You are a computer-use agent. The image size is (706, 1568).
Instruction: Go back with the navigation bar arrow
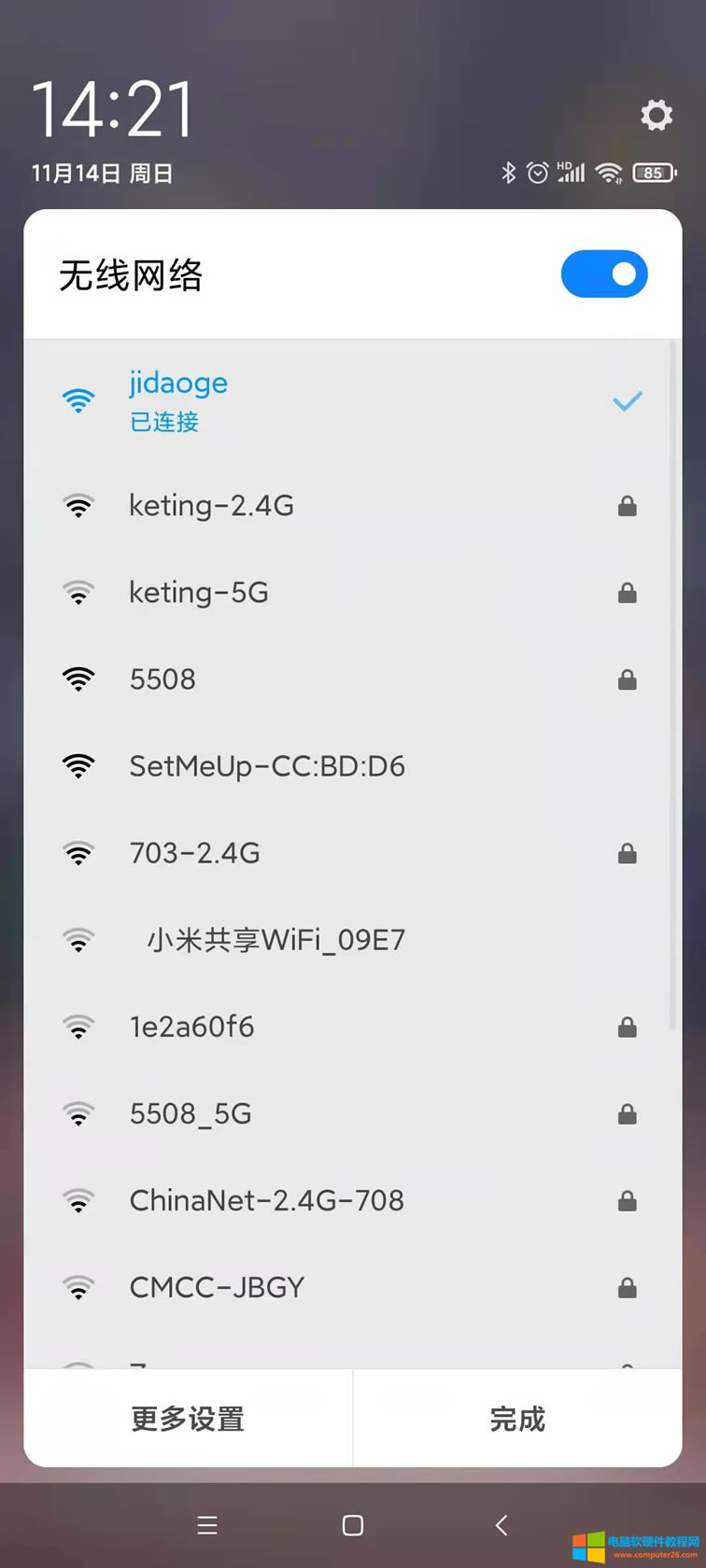(x=501, y=1525)
